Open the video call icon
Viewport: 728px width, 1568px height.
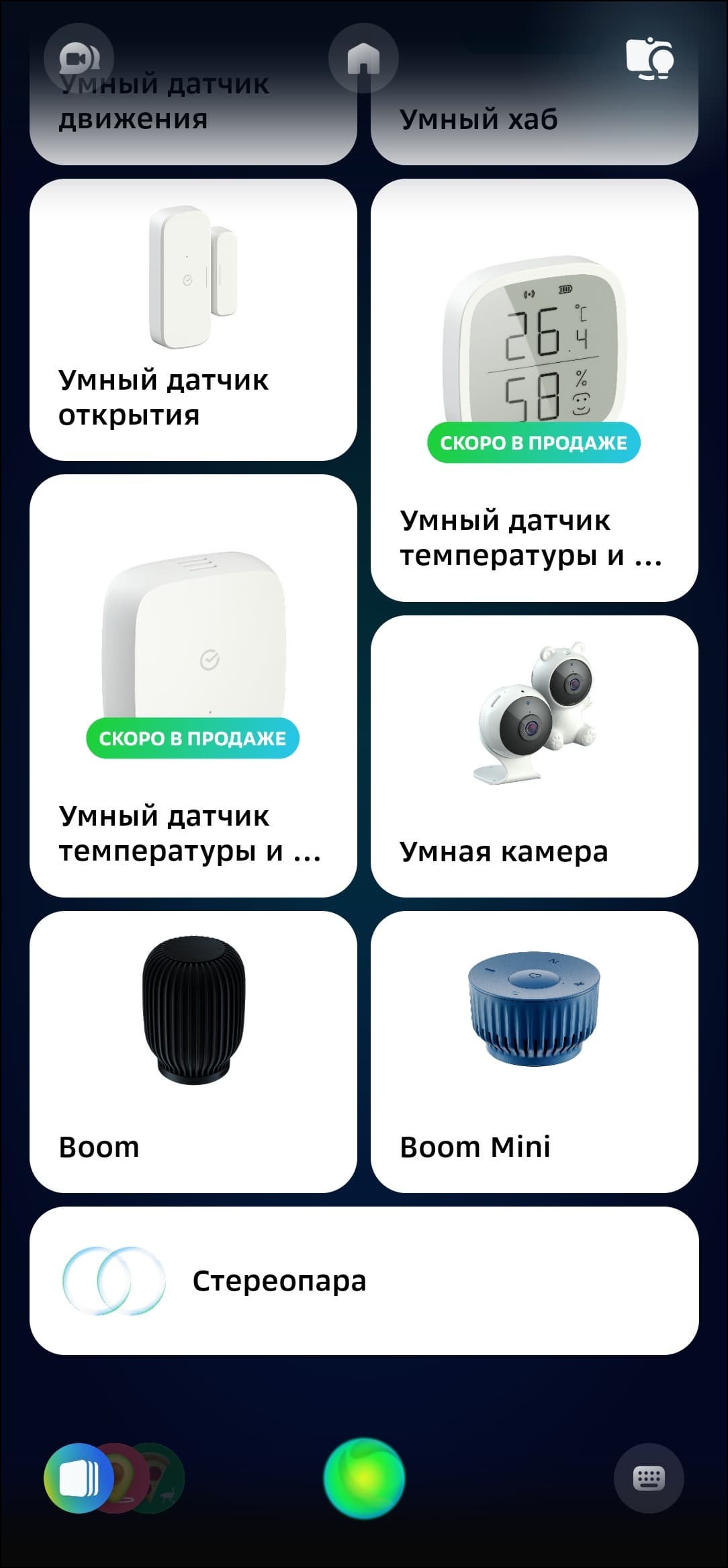79,58
